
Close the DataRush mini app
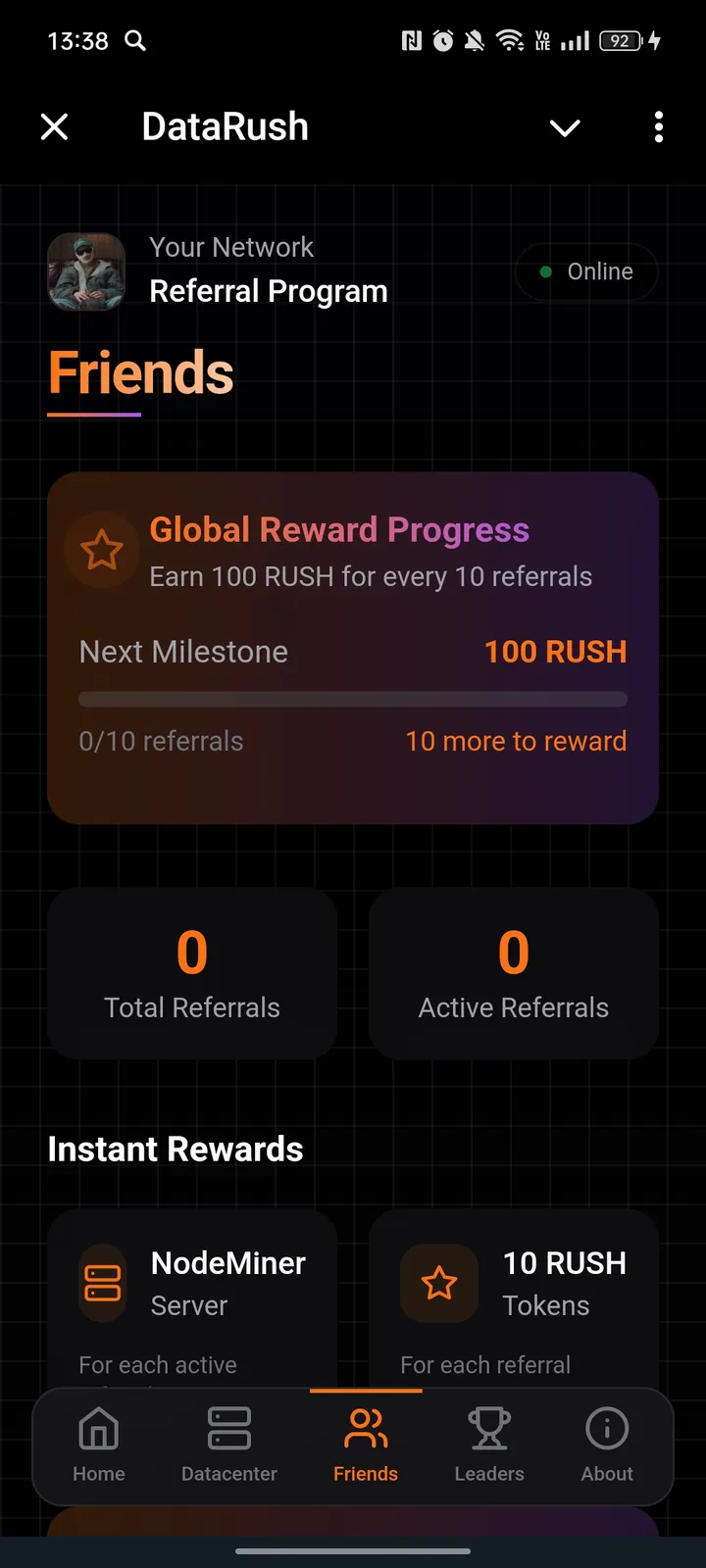(55, 126)
